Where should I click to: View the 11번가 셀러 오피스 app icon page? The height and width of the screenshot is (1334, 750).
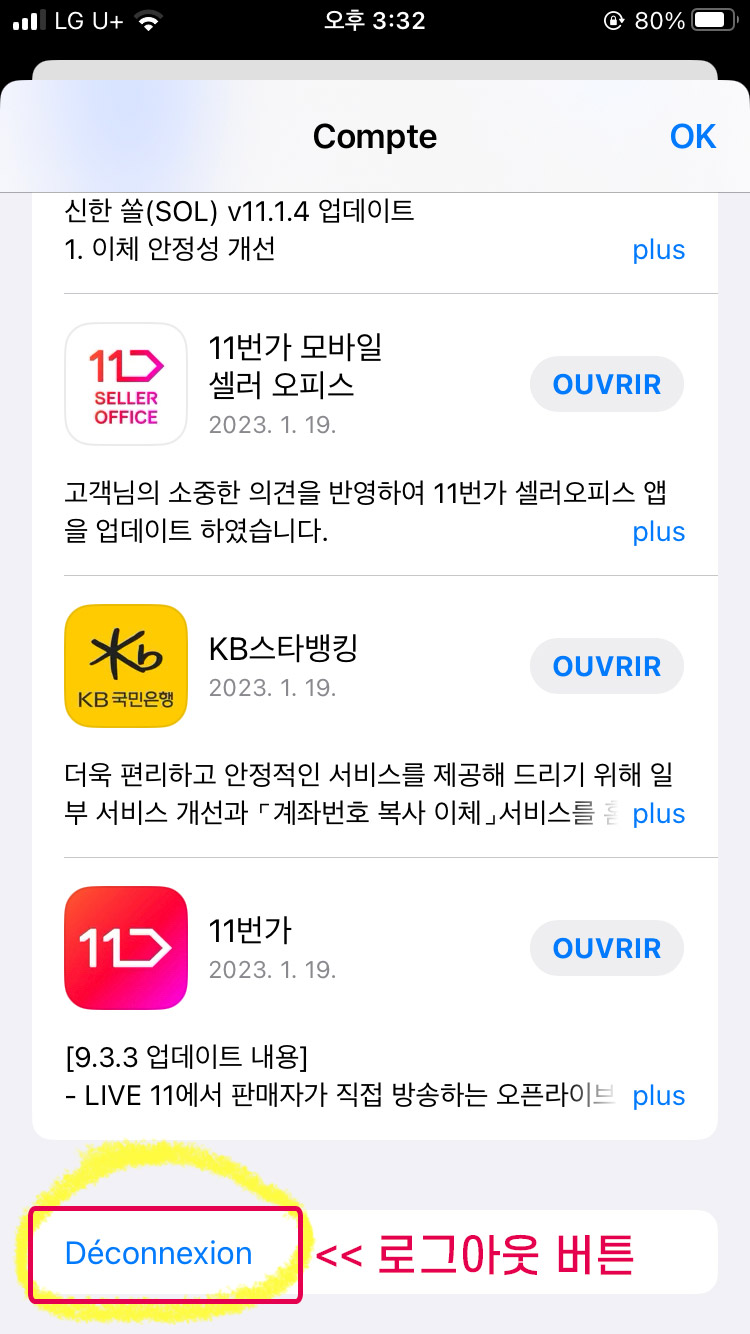pos(126,384)
